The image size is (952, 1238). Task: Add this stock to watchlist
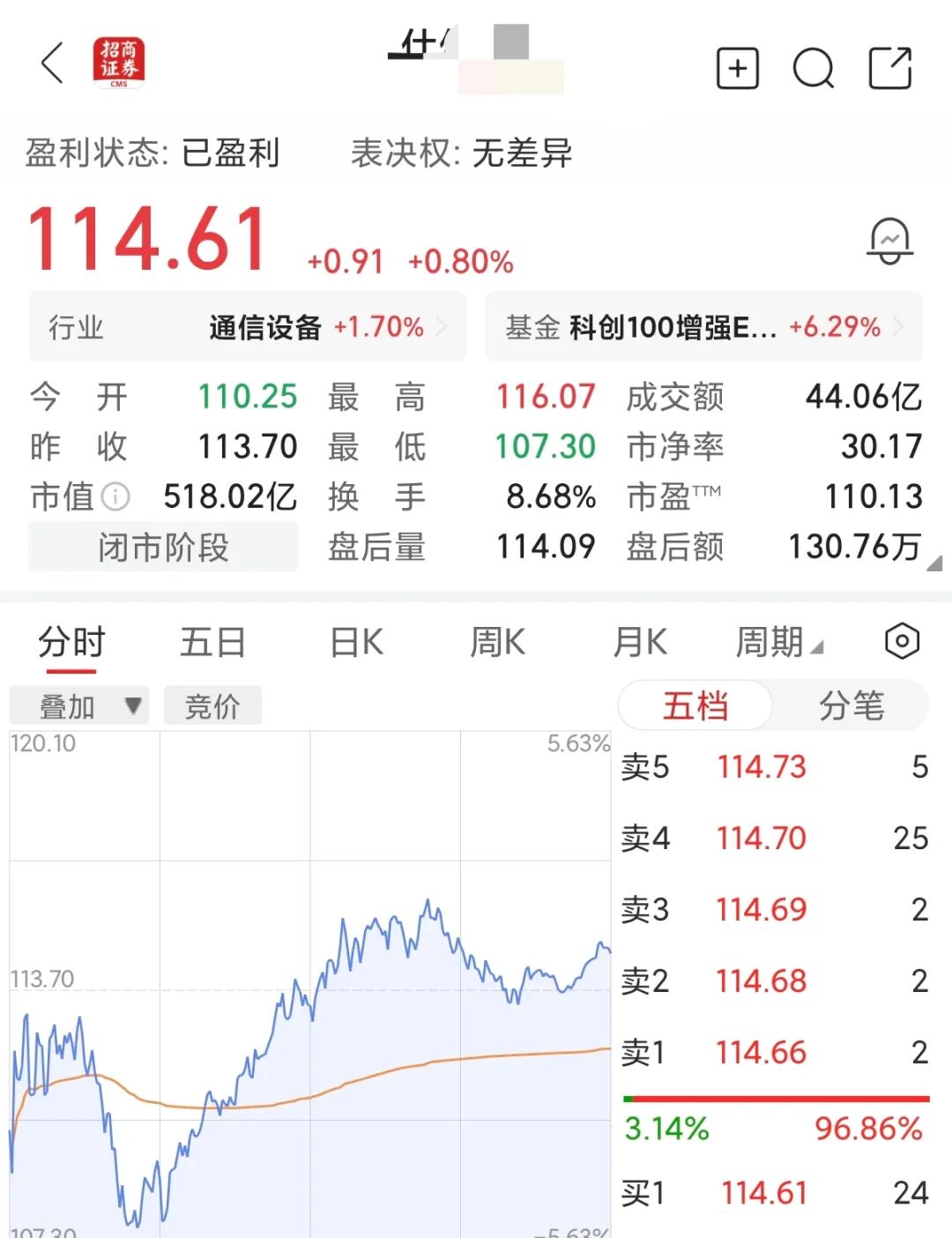pos(738,68)
